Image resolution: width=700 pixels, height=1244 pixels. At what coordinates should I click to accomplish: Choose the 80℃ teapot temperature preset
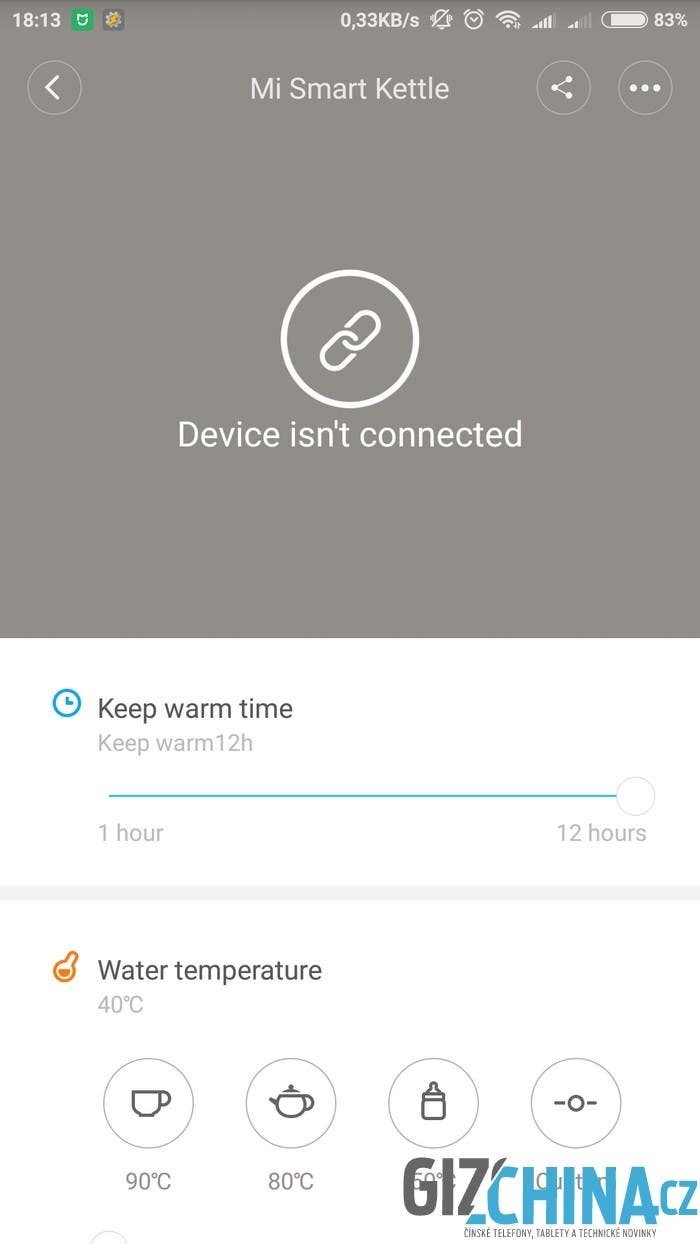click(x=291, y=1104)
